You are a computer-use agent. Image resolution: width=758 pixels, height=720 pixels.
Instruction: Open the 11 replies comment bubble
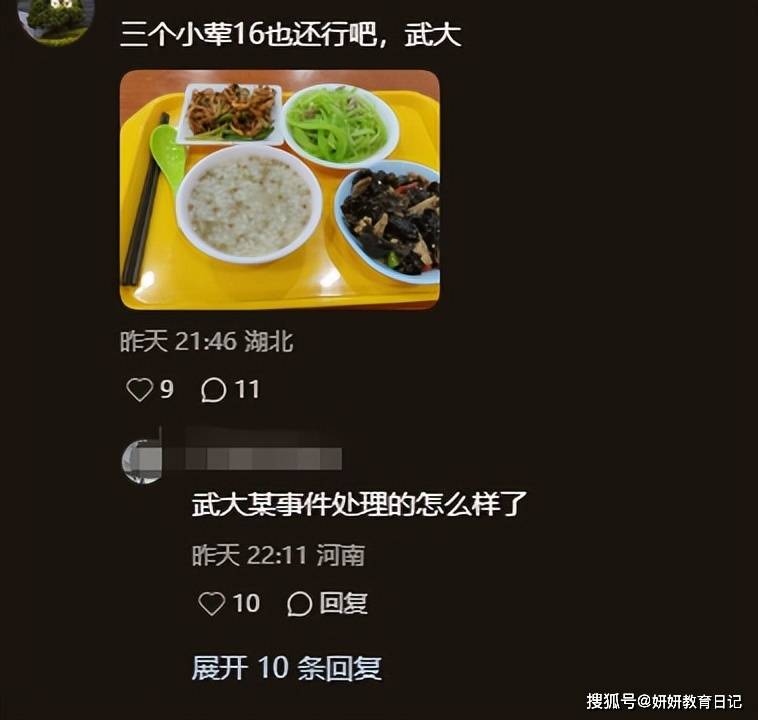pyautogui.click(x=214, y=390)
